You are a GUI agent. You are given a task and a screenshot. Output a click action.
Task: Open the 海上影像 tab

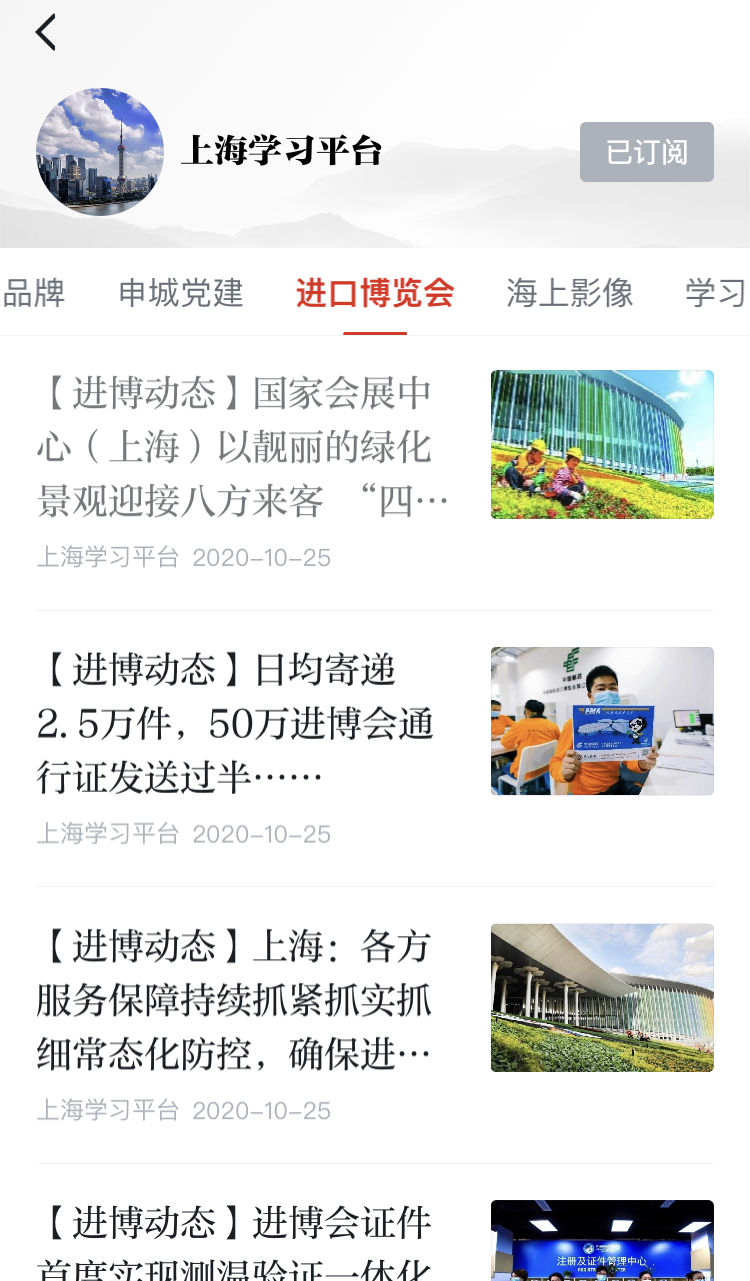pyautogui.click(x=570, y=293)
